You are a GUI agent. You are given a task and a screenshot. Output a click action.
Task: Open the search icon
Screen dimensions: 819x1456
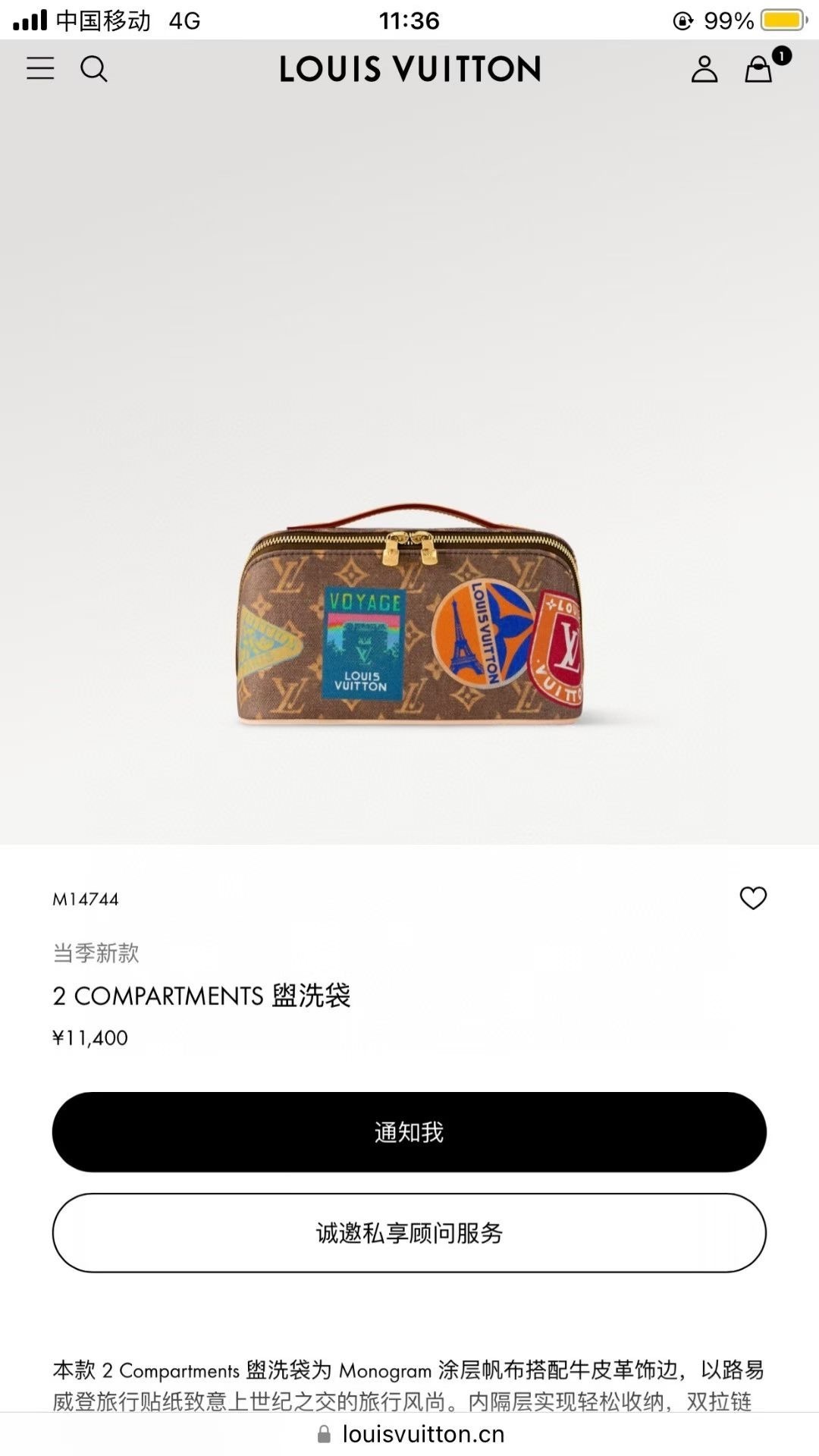[x=94, y=69]
